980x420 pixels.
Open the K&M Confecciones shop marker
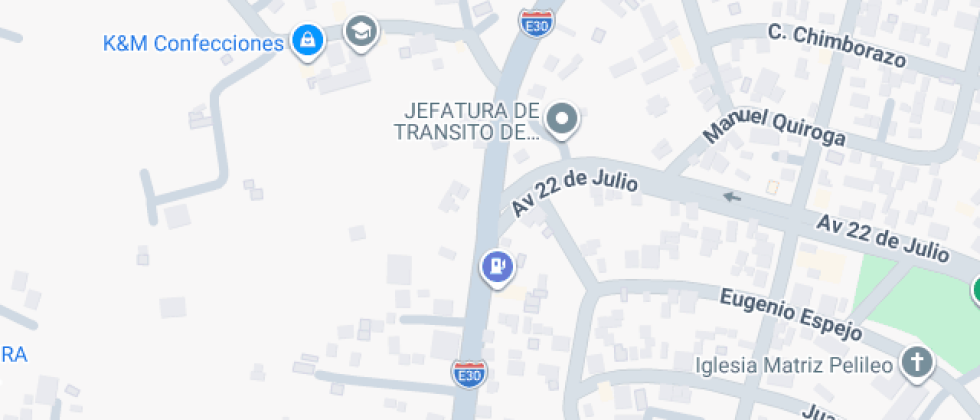[x=308, y=41]
